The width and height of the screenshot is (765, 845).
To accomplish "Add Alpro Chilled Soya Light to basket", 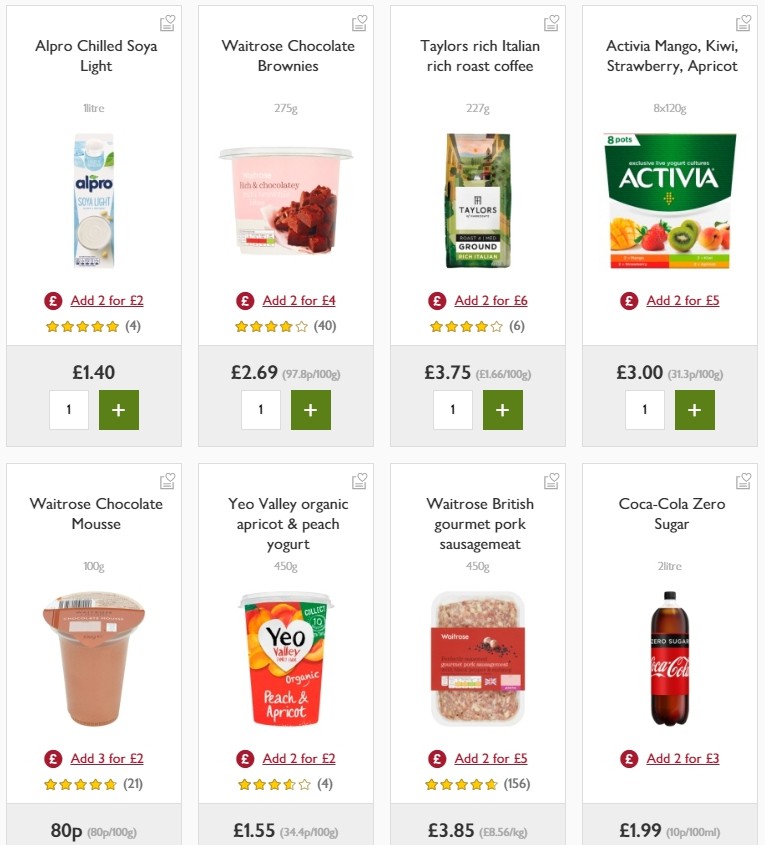I will click(x=119, y=409).
